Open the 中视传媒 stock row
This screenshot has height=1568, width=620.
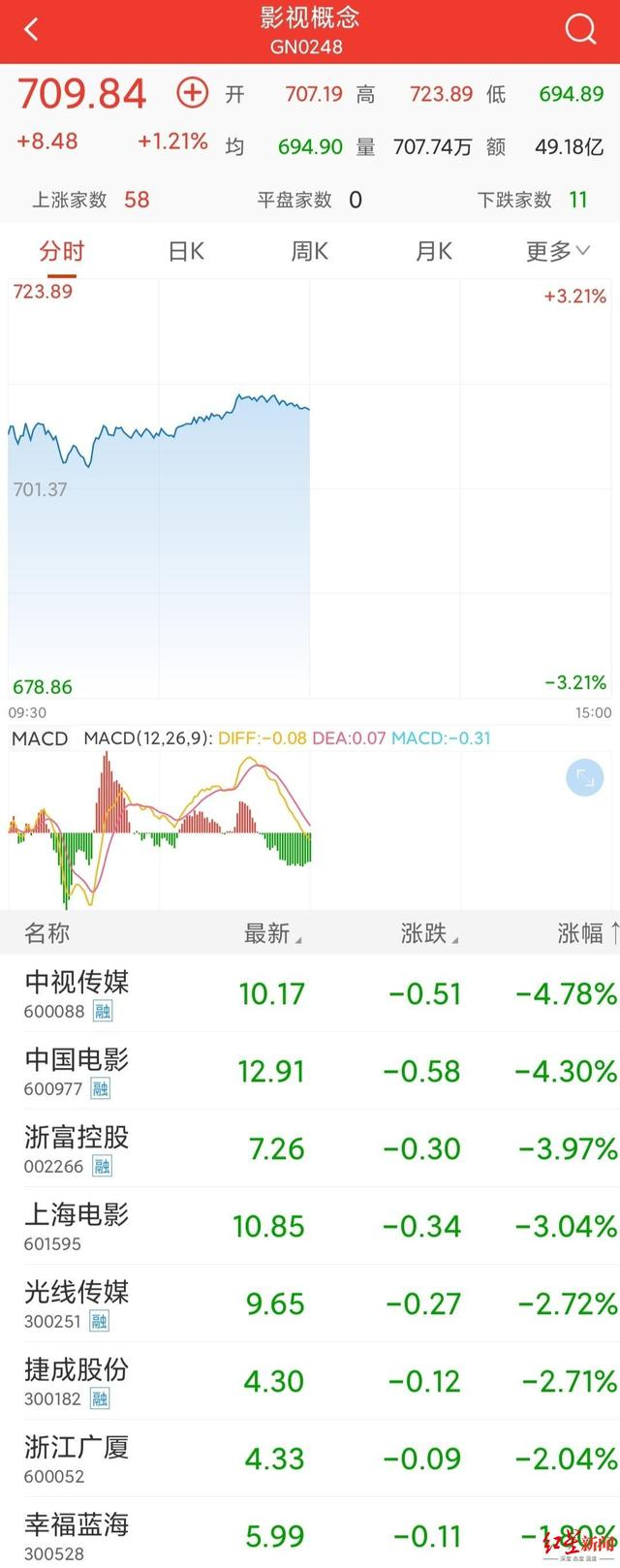(310, 993)
